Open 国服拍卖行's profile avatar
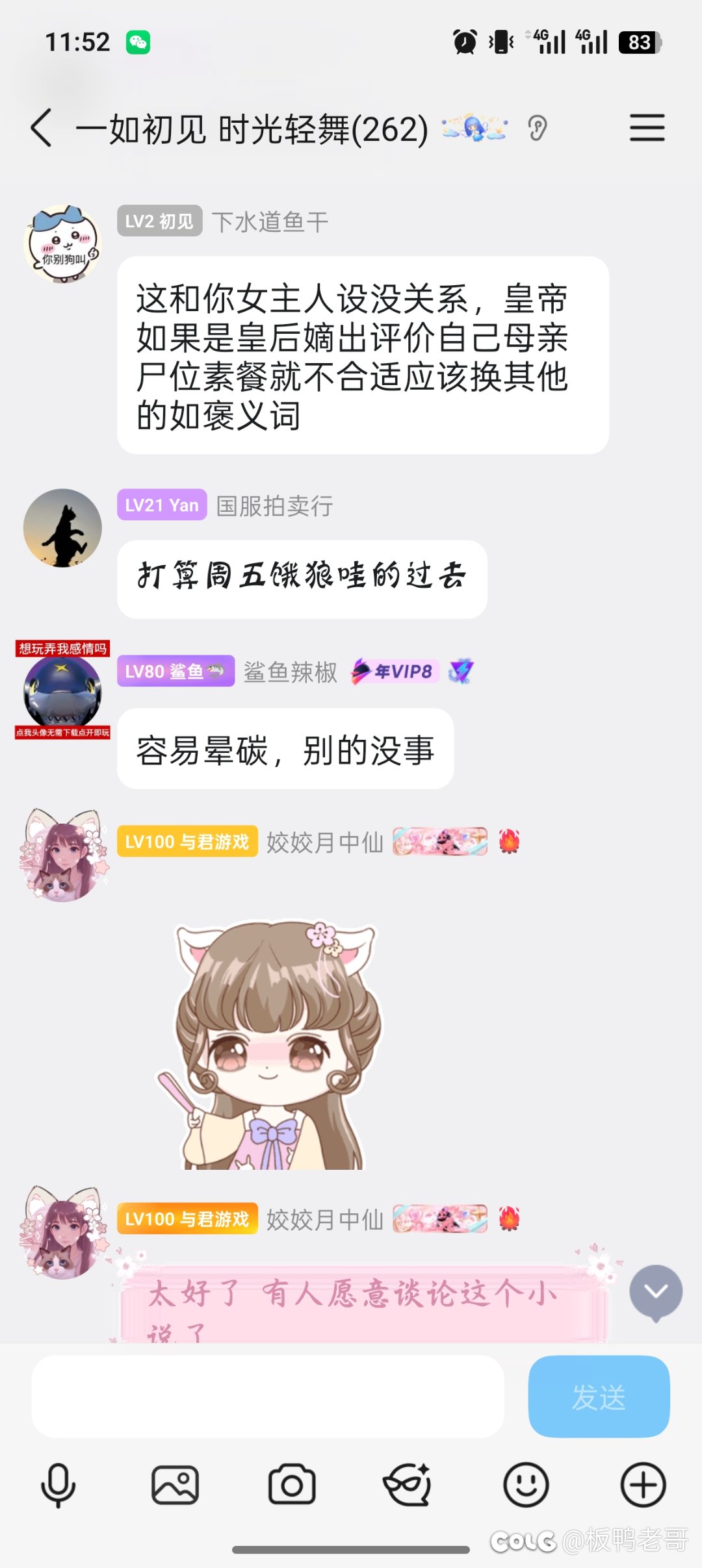 (62, 527)
